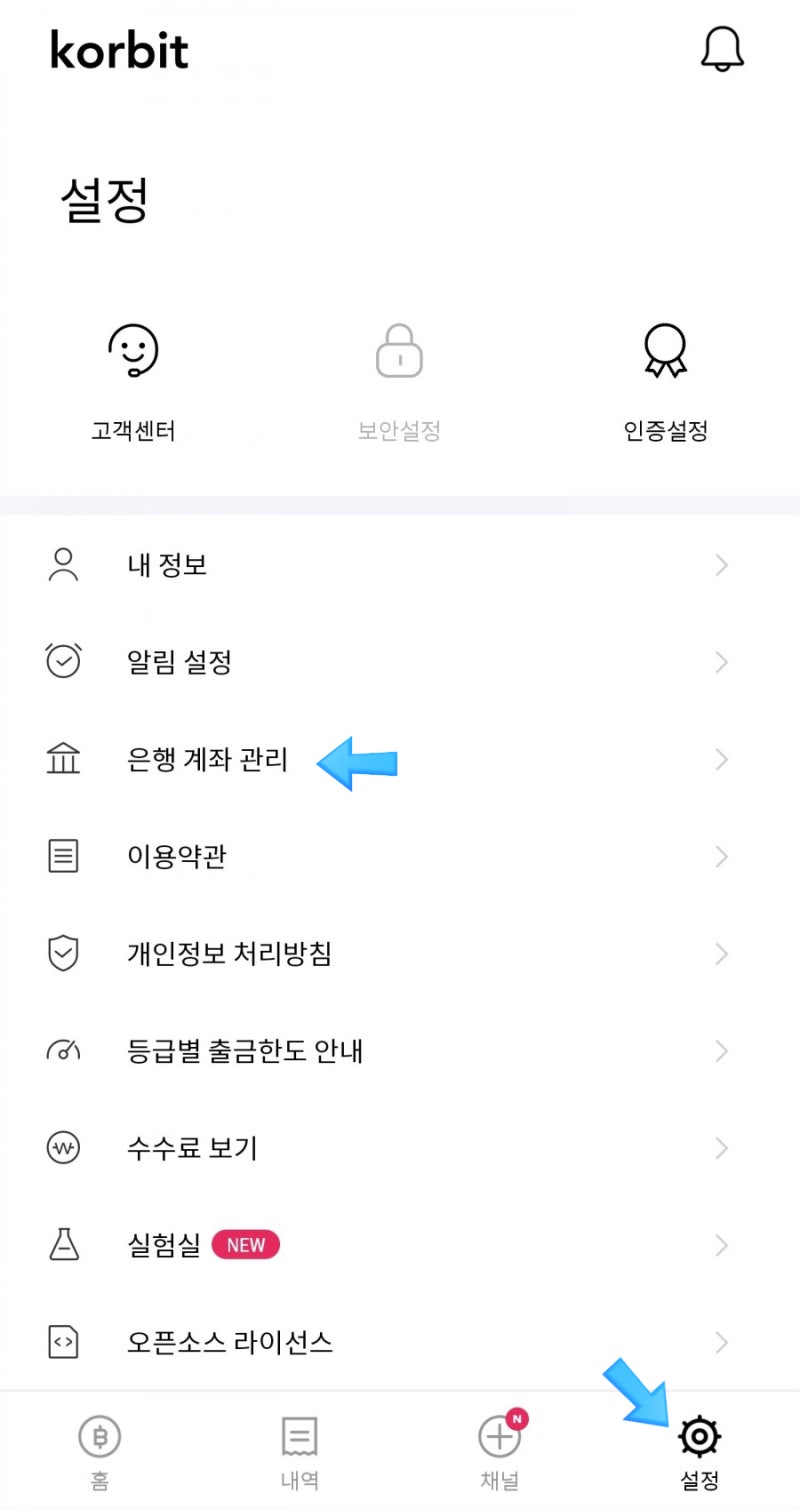Open 고객센터 customer support icon

133,350
